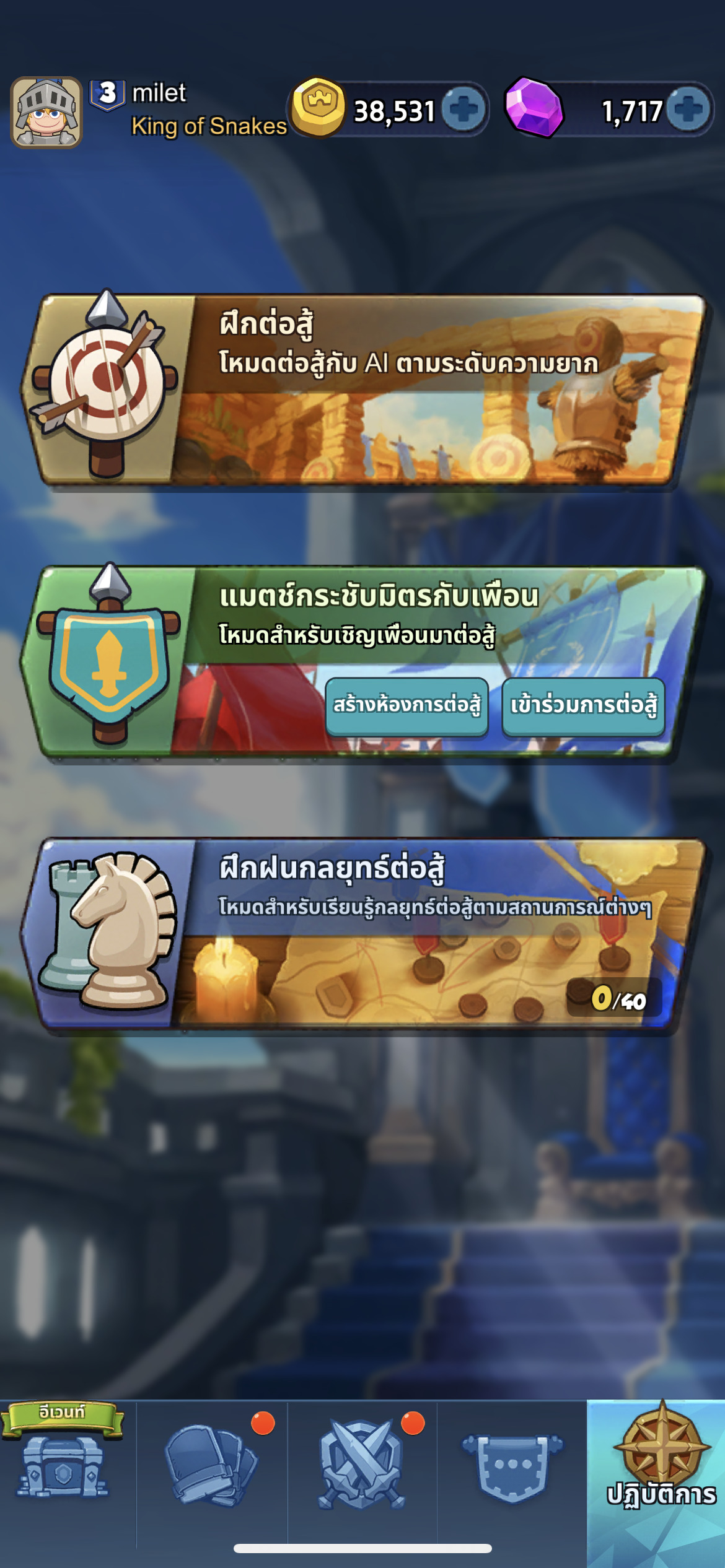Tap สร้างห้องการต่อสู้ to create battle room
The height and width of the screenshot is (1568, 725).
pos(407,706)
